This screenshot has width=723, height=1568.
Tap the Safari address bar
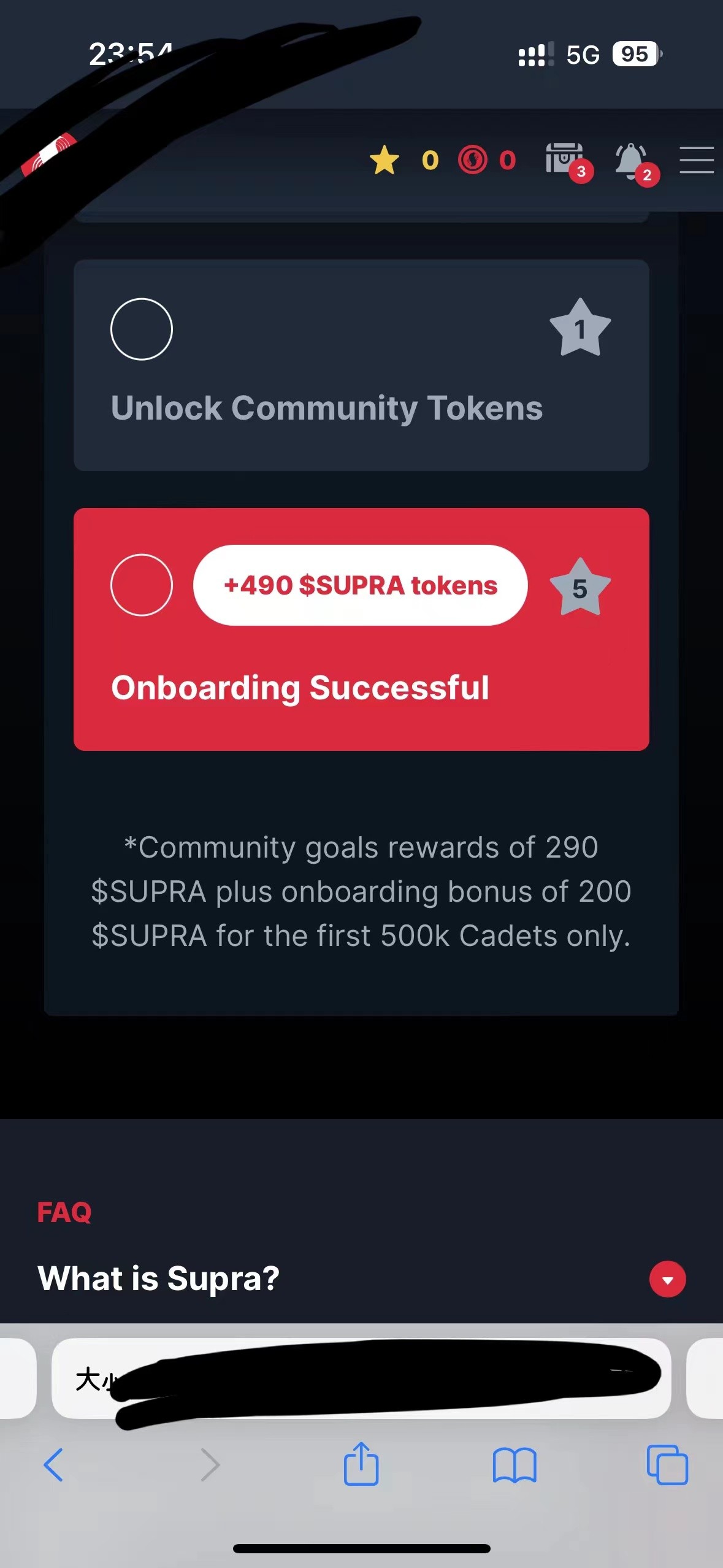[361, 1379]
